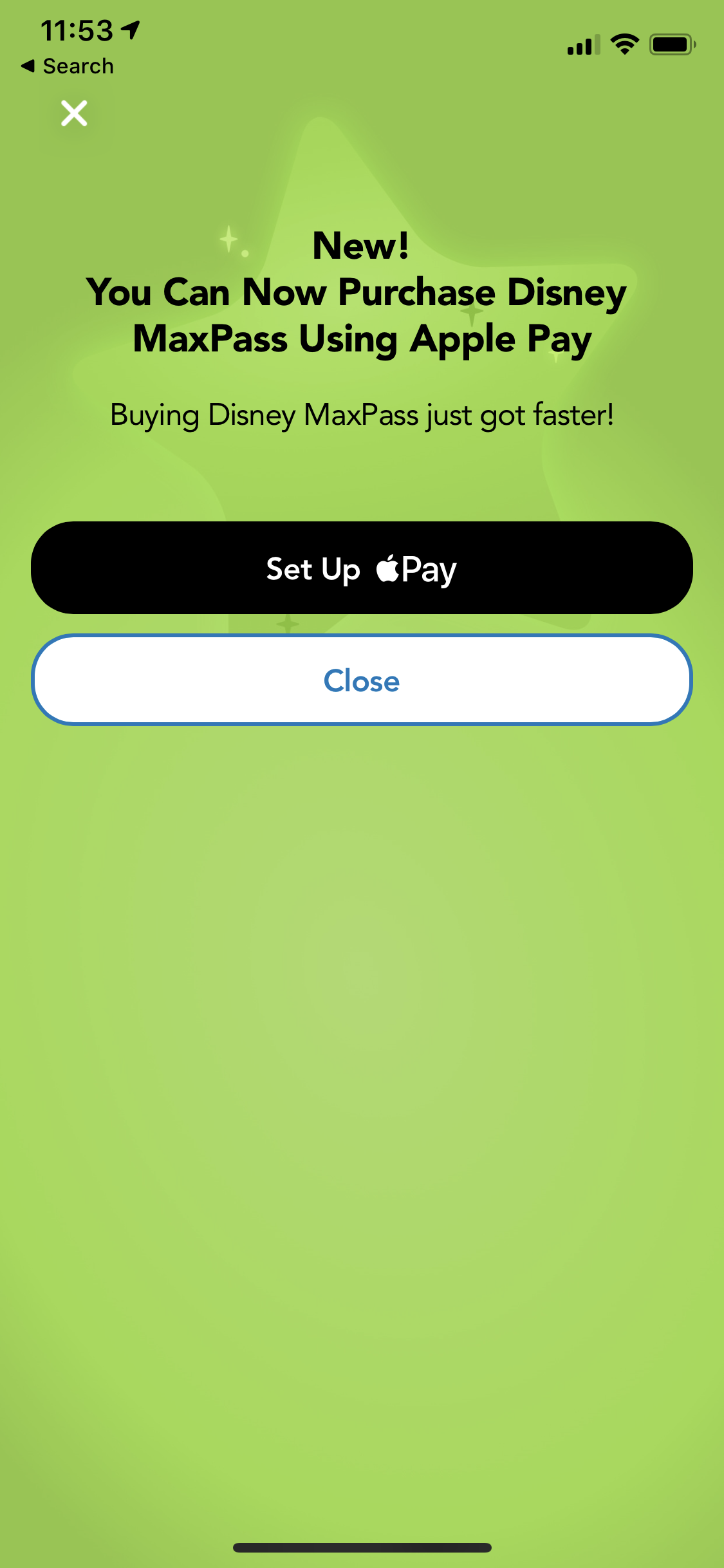Dismiss the promo with the X icon
The height and width of the screenshot is (1568, 724).
tap(74, 113)
